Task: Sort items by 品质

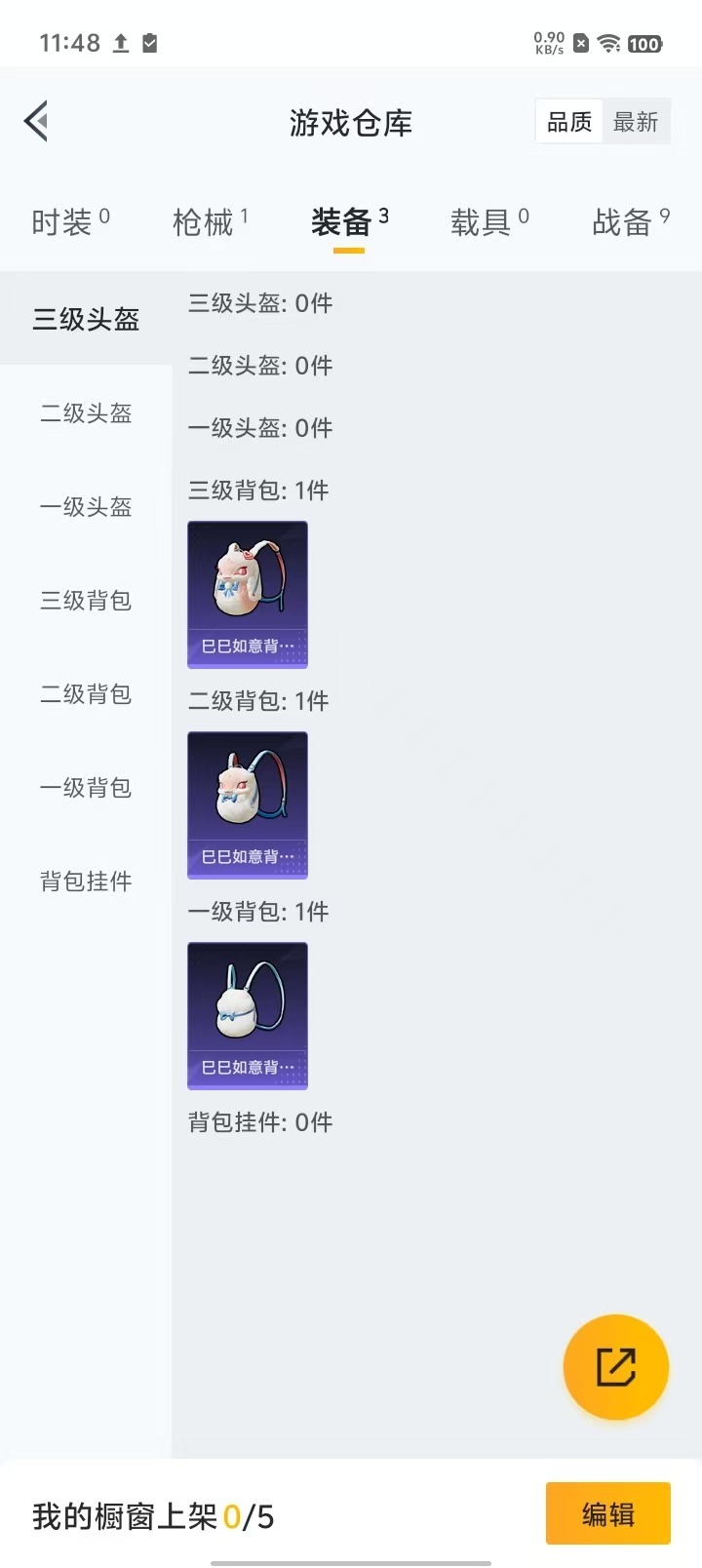Action: tap(569, 122)
